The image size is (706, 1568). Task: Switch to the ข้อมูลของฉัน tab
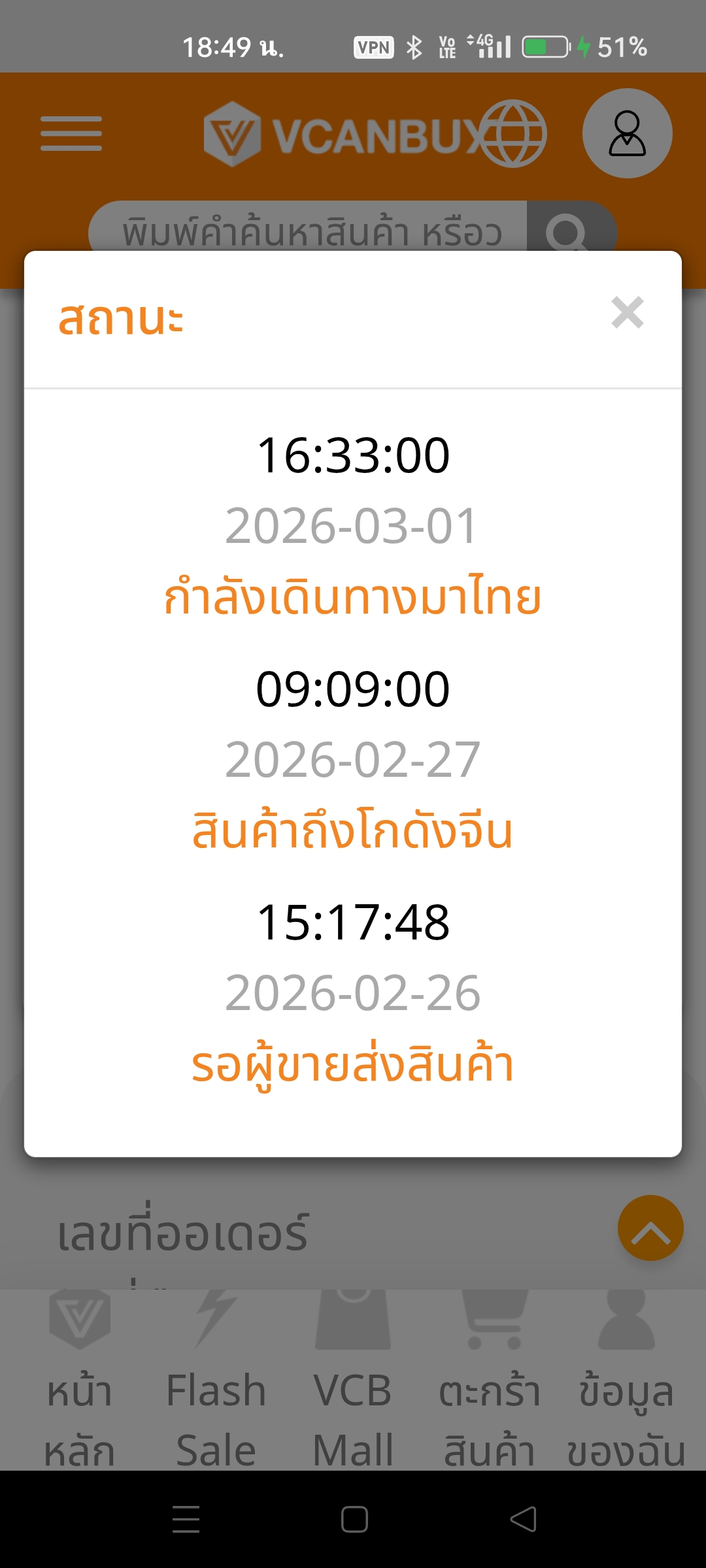pyautogui.click(x=626, y=1379)
